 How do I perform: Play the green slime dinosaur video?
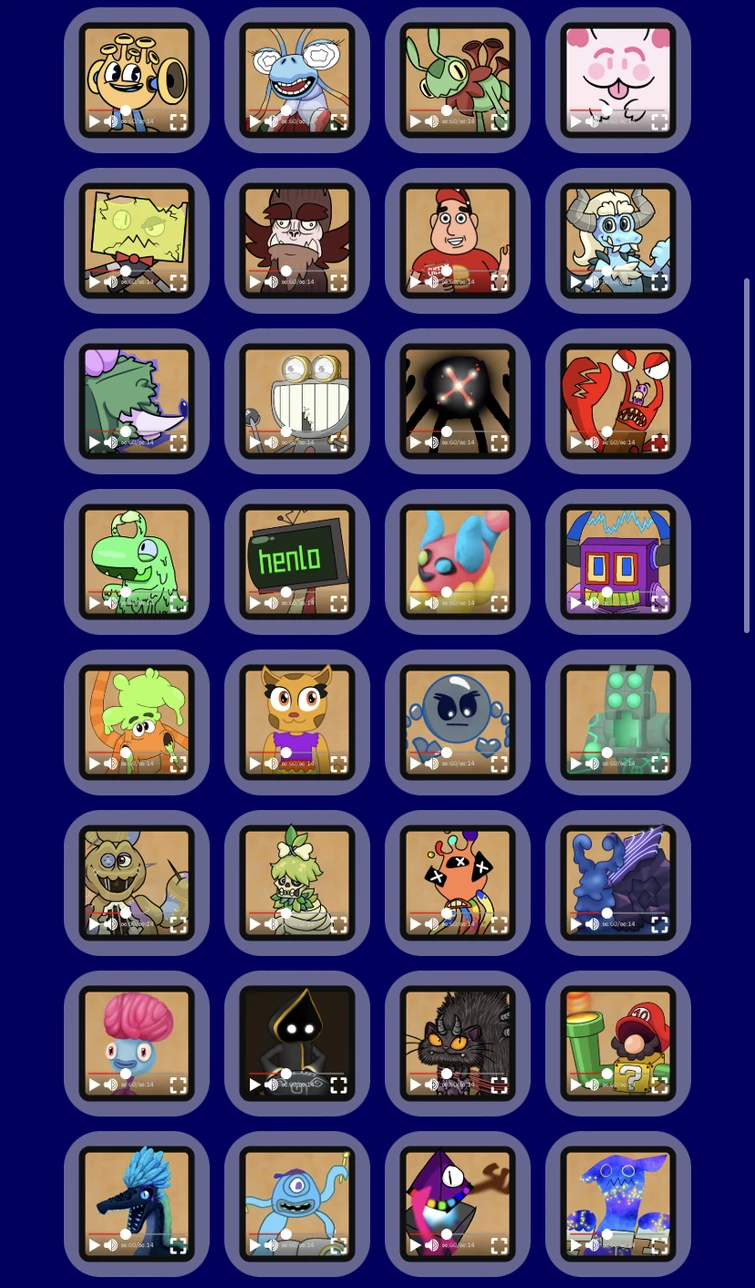click(x=94, y=603)
